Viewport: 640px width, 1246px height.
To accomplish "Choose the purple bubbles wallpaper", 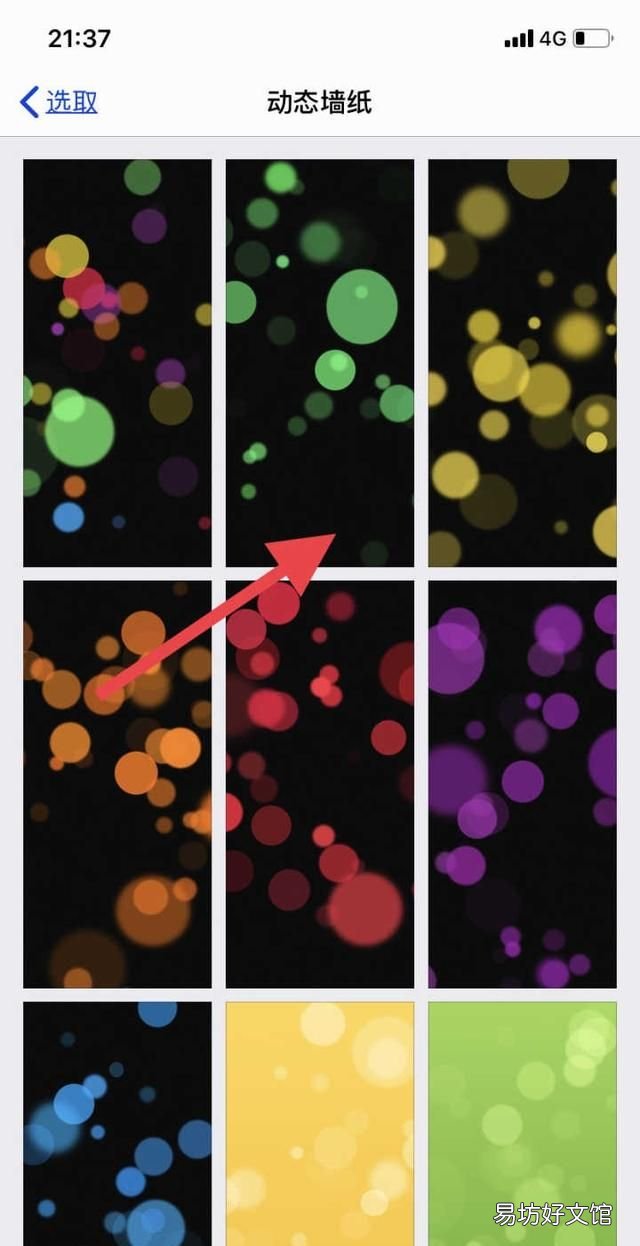I will click(x=522, y=783).
